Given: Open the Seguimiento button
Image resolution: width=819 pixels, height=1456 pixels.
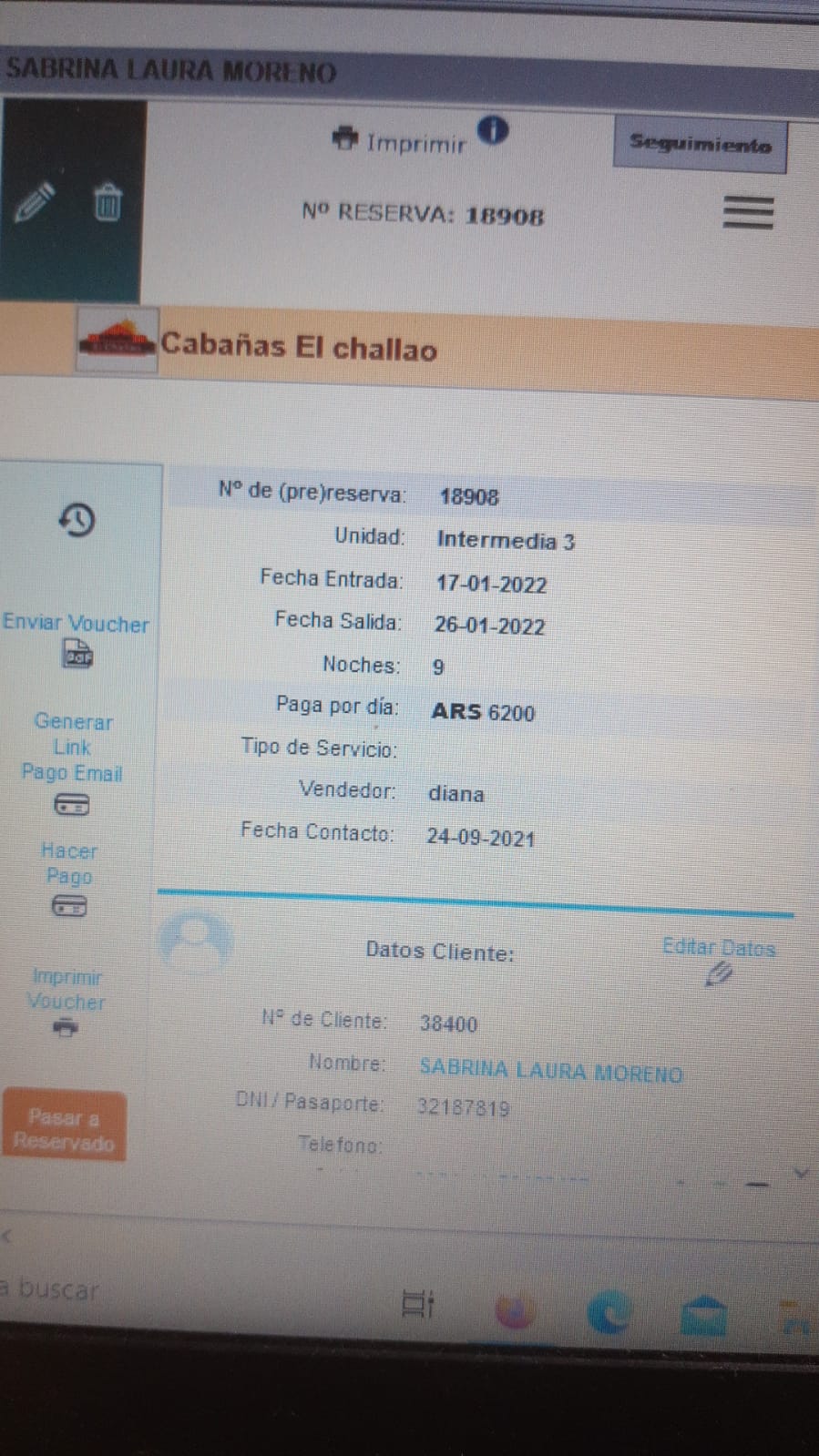Looking at the screenshot, I should 700,144.
